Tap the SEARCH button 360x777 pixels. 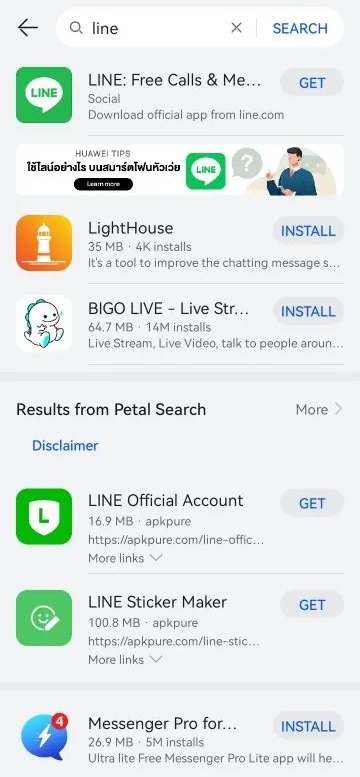click(x=300, y=28)
